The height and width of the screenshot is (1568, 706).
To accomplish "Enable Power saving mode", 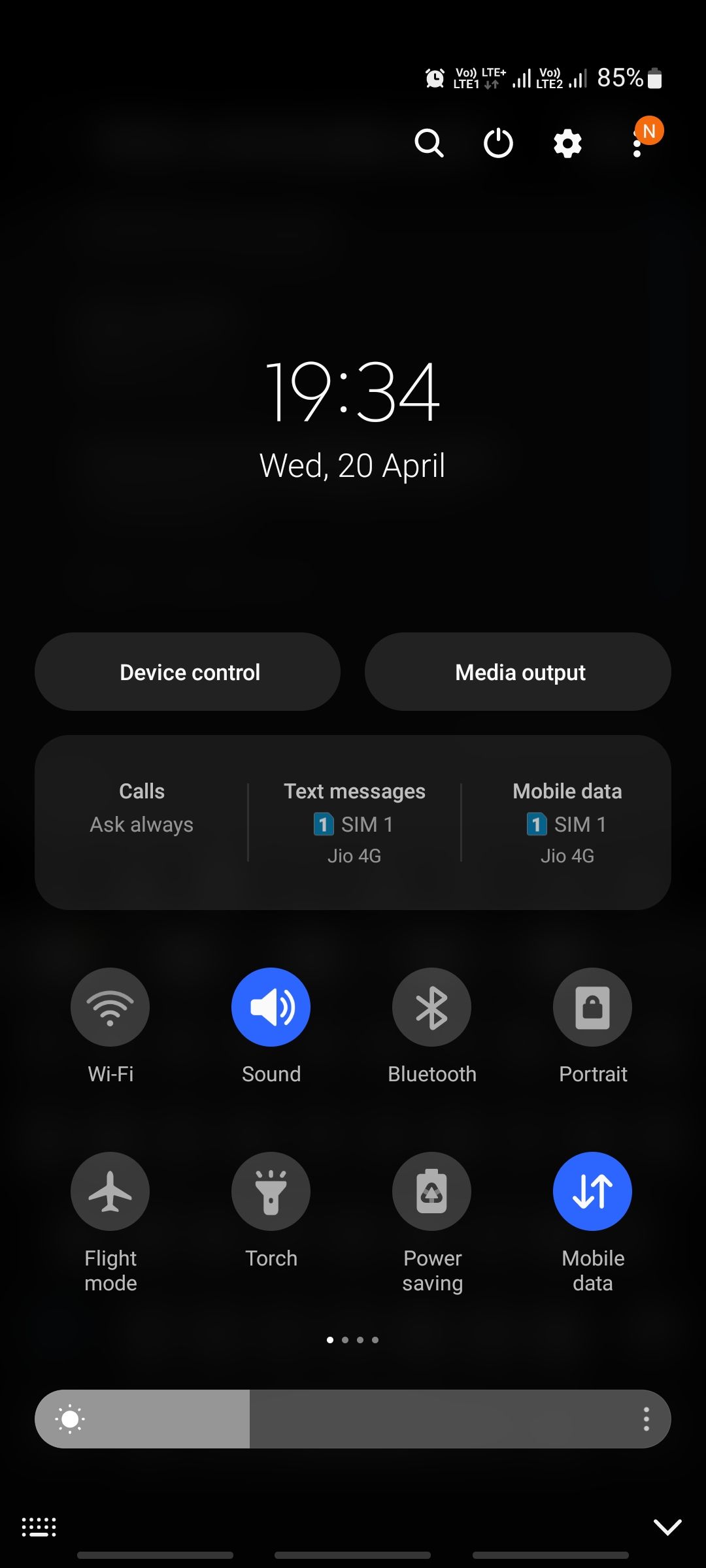I will (431, 1191).
